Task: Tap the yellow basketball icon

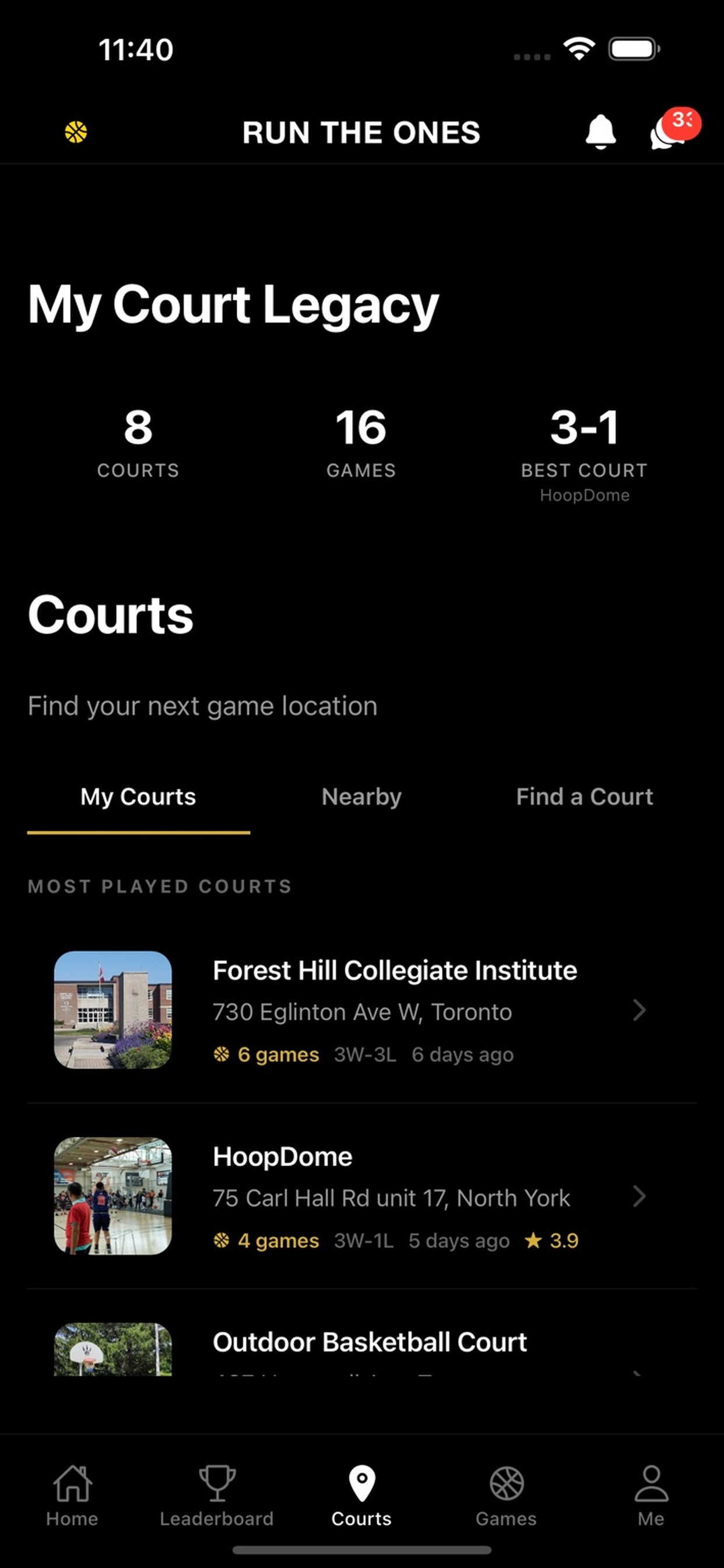Action: pos(76,132)
